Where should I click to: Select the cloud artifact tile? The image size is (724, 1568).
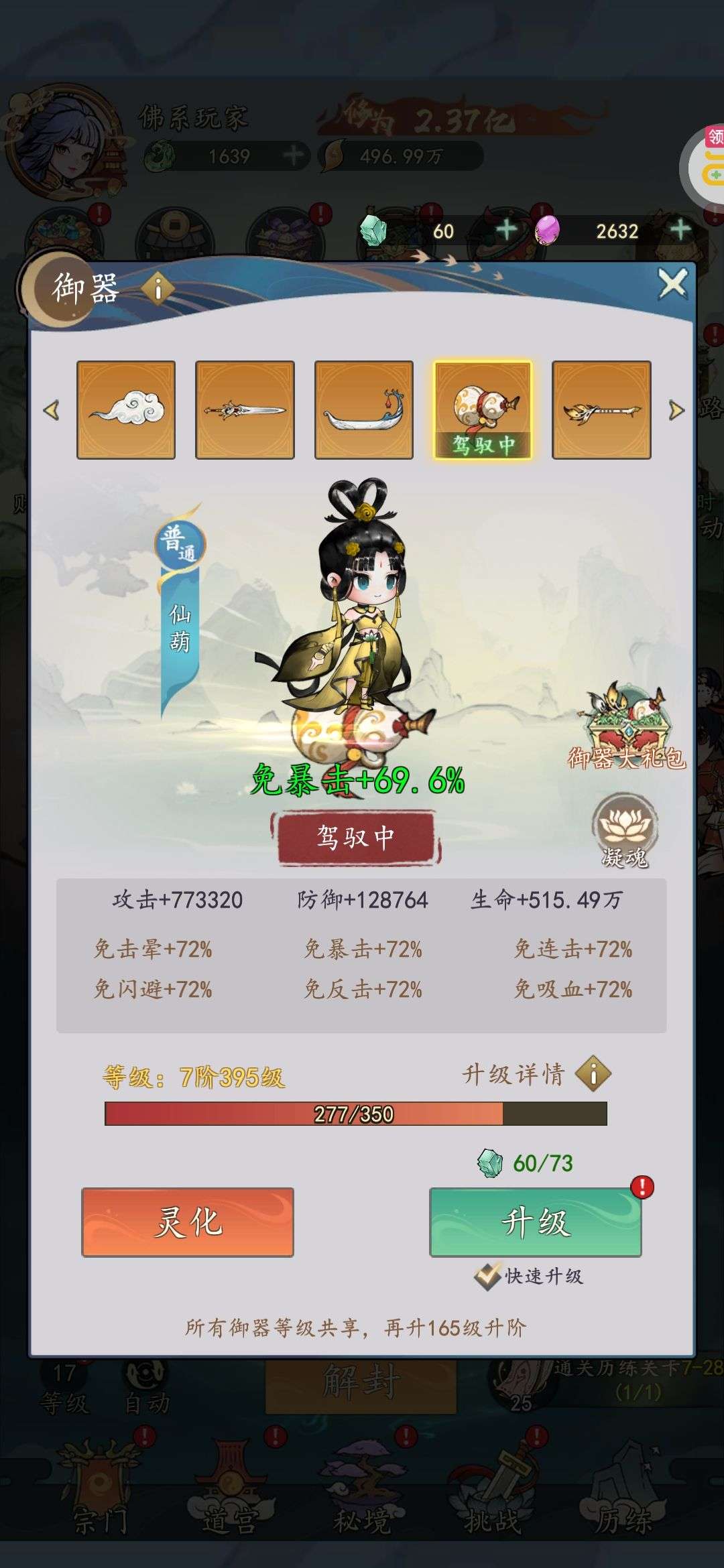[126, 409]
